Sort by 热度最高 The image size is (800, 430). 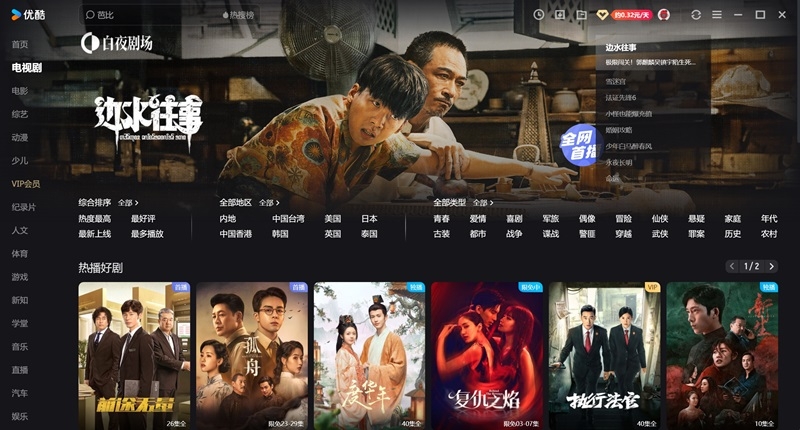(x=95, y=218)
